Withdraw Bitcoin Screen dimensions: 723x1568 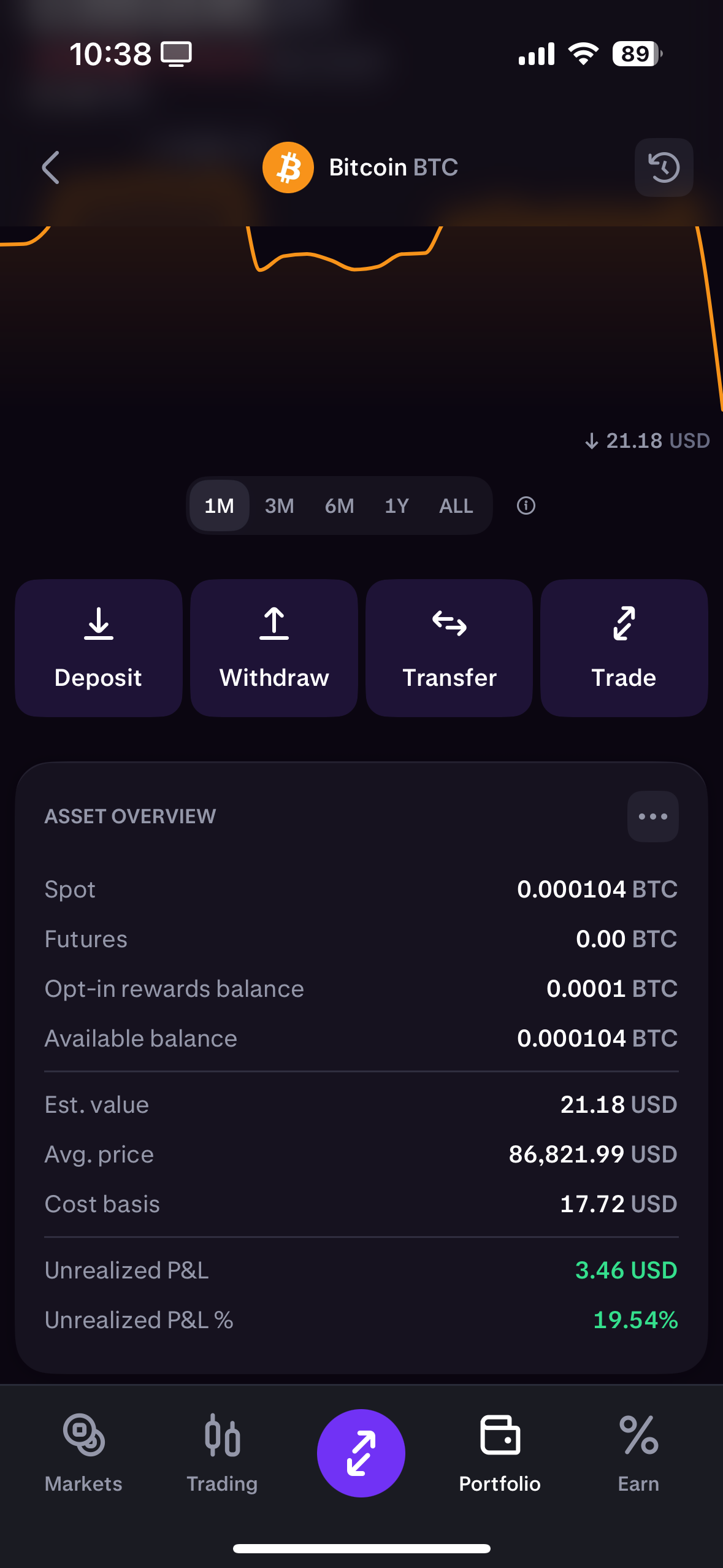coord(274,648)
